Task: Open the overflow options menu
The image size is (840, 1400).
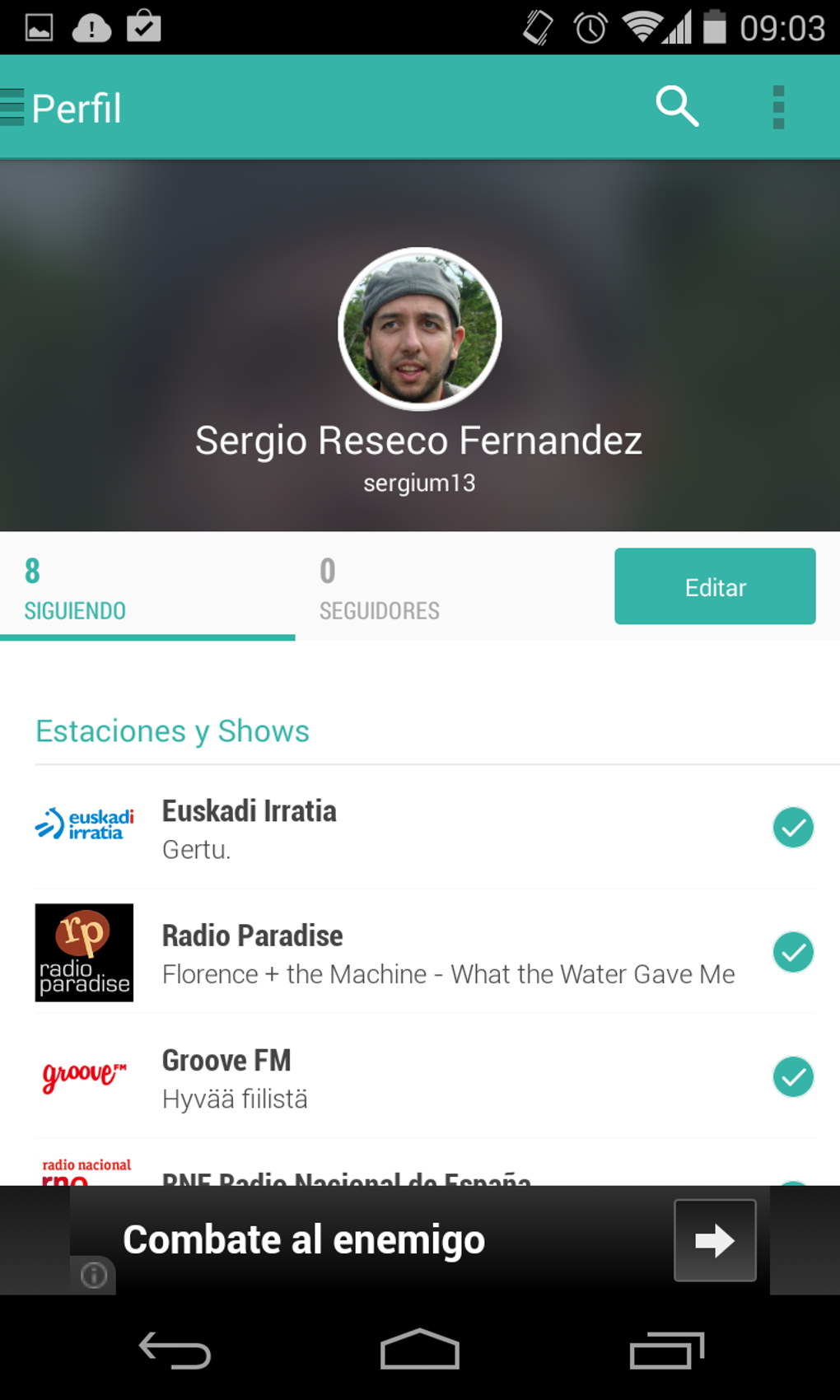Action: [778, 107]
